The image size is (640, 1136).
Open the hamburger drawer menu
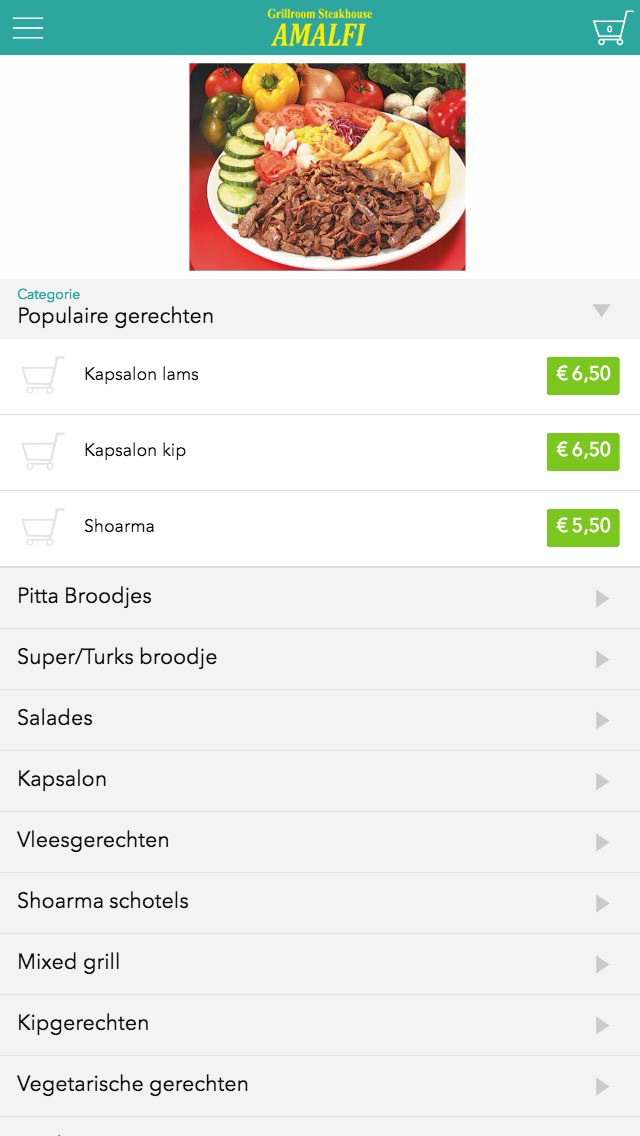(28, 28)
